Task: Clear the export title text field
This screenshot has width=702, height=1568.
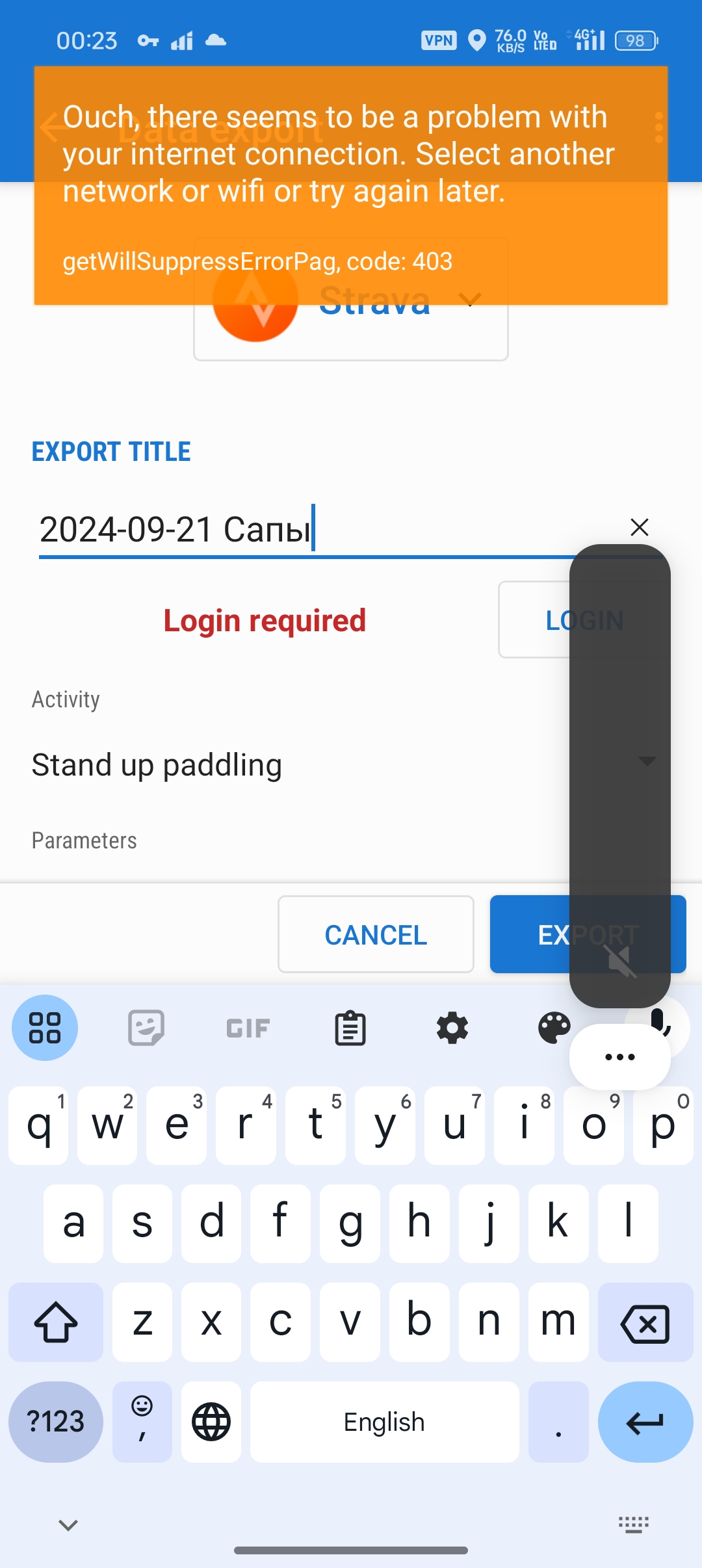Action: pyautogui.click(x=640, y=527)
